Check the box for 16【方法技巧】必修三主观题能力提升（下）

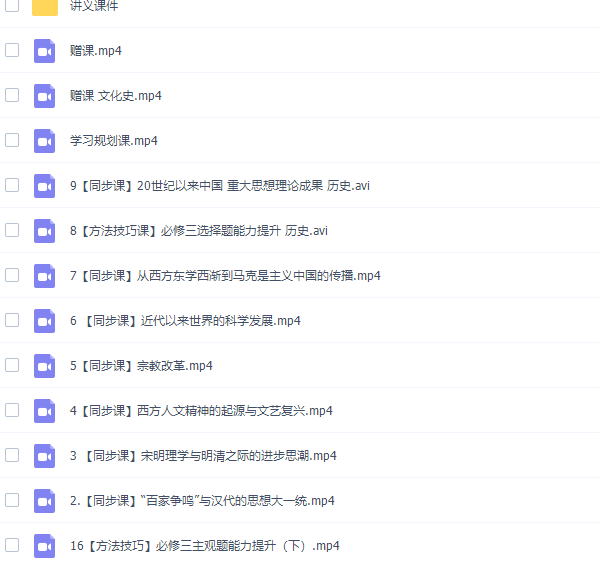(x=12, y=545)
